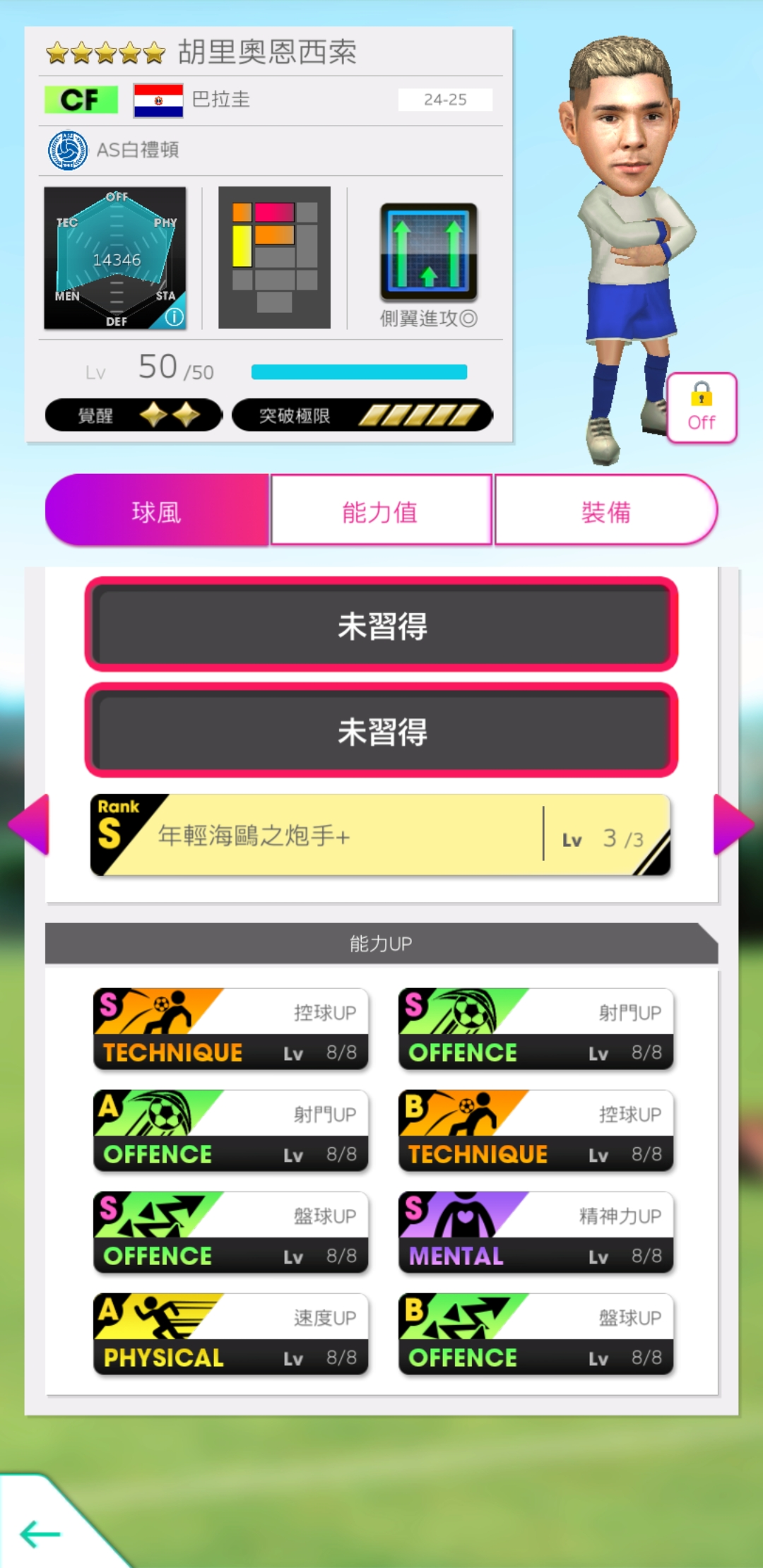
Task: Open the S-rank 精神力UP MENTAL card
Action: coord(536,1232)
